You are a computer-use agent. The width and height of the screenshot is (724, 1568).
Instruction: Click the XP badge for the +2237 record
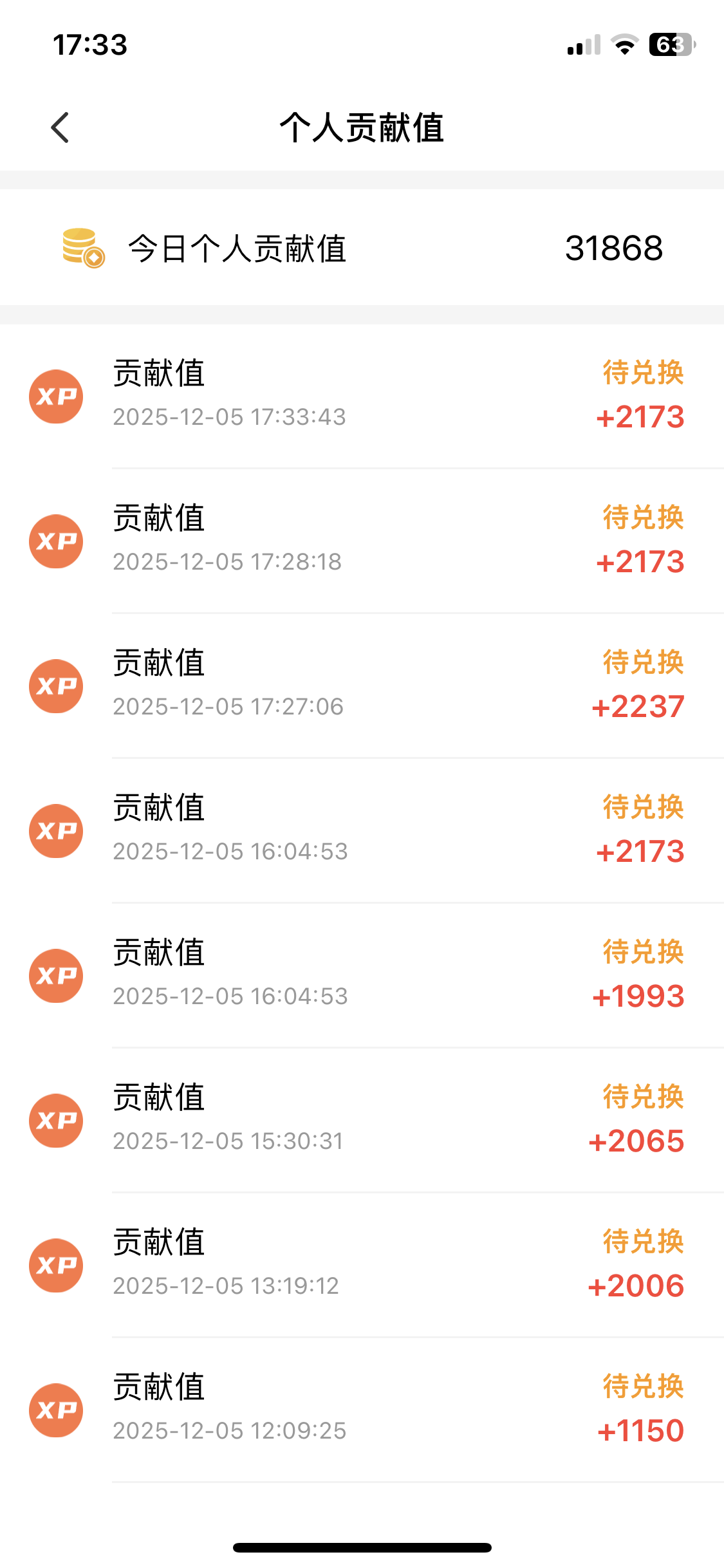pyautogui.click(x=56, y=686)
